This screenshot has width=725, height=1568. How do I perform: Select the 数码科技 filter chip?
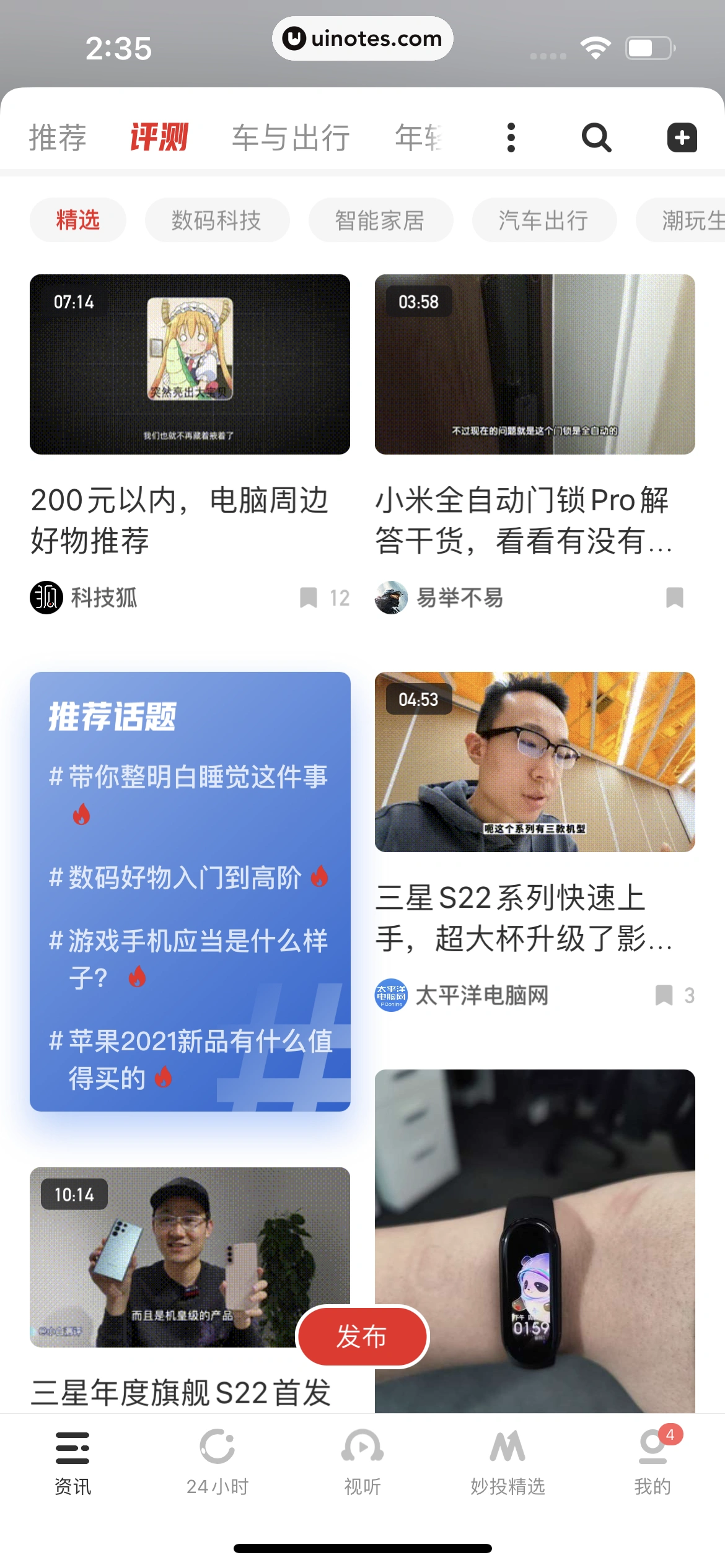(x=216, y=220)
